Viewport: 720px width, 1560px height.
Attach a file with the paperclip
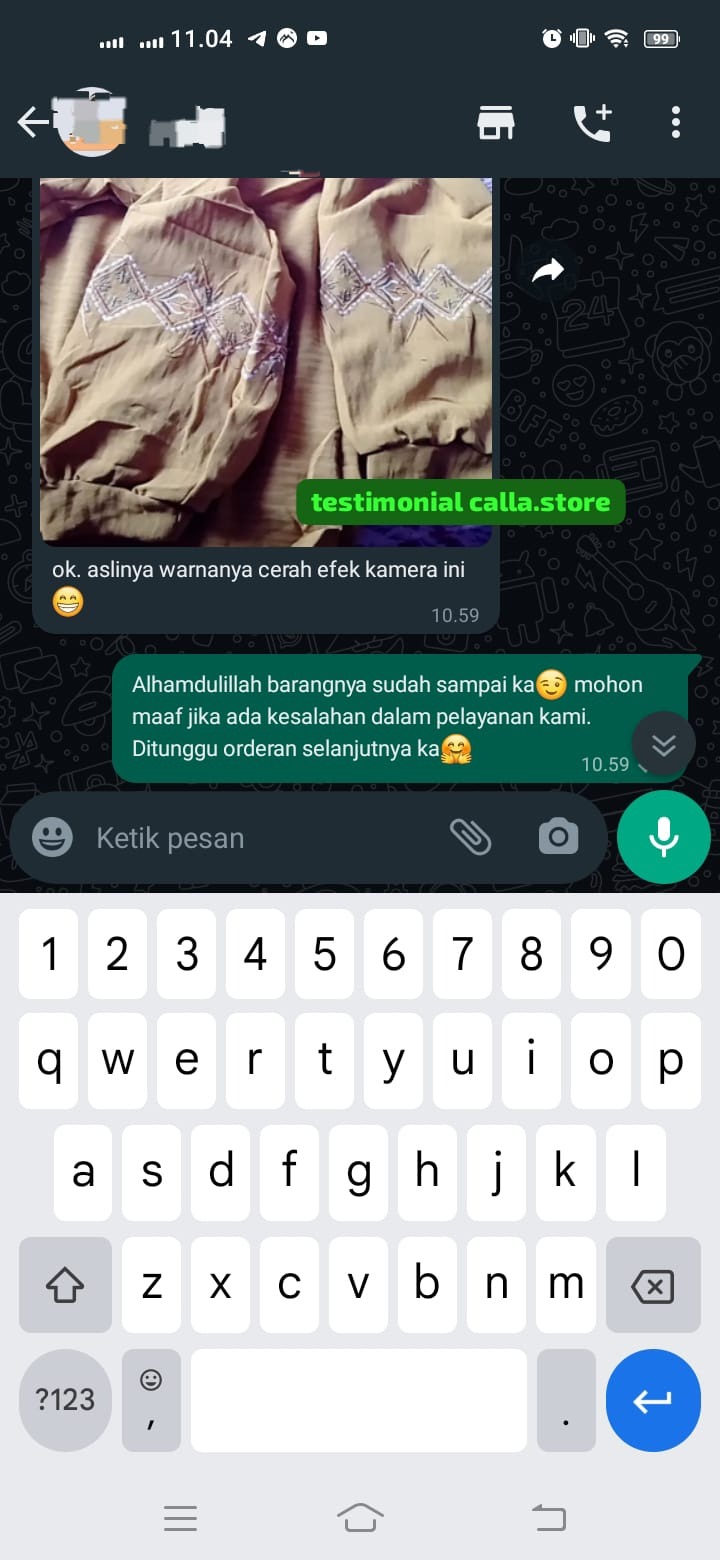pyautogui.click(x=470, y=837)
